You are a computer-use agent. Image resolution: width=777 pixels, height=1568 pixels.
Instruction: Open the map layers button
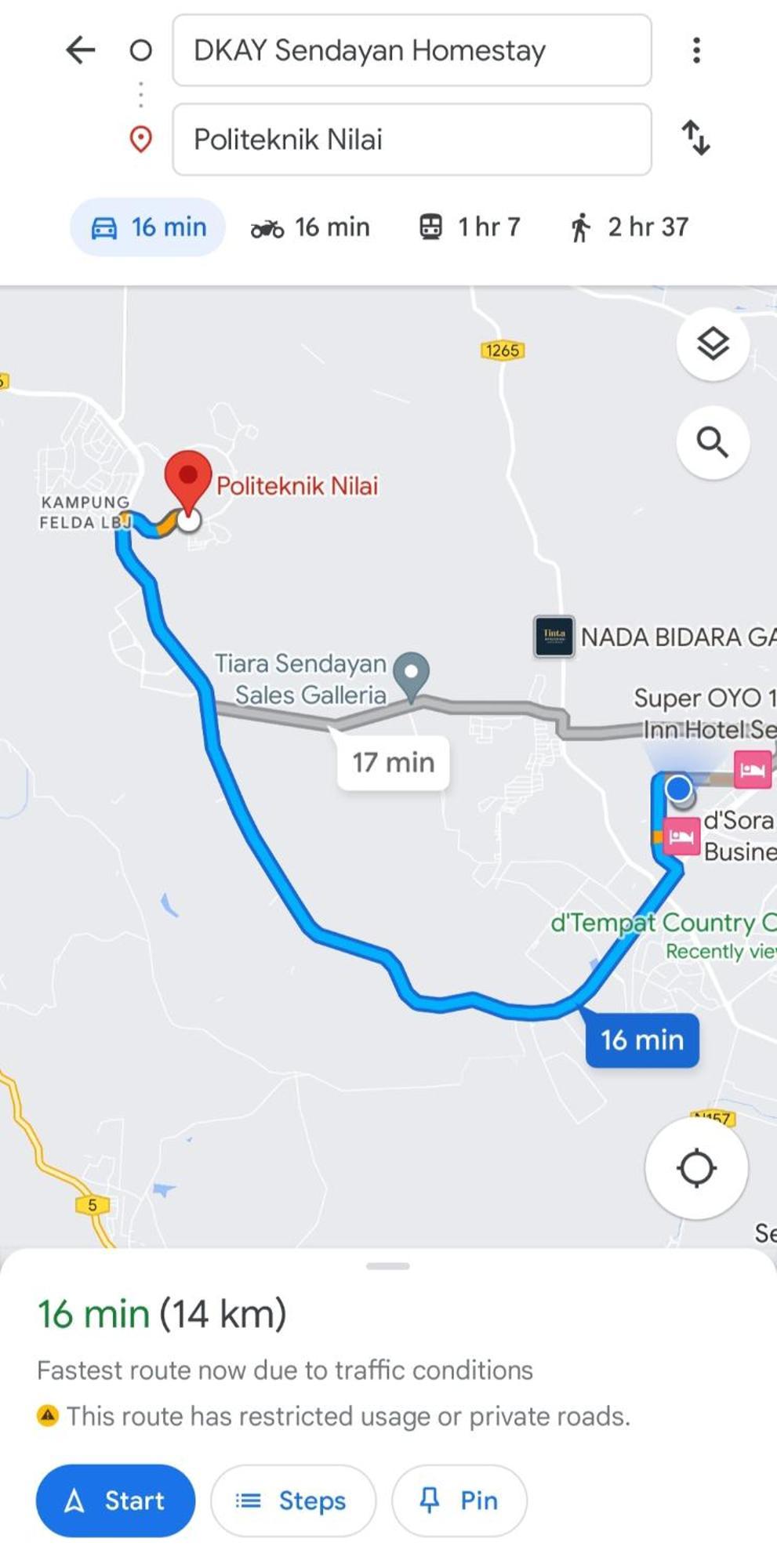pyautogui.click(x=713, y=344)
